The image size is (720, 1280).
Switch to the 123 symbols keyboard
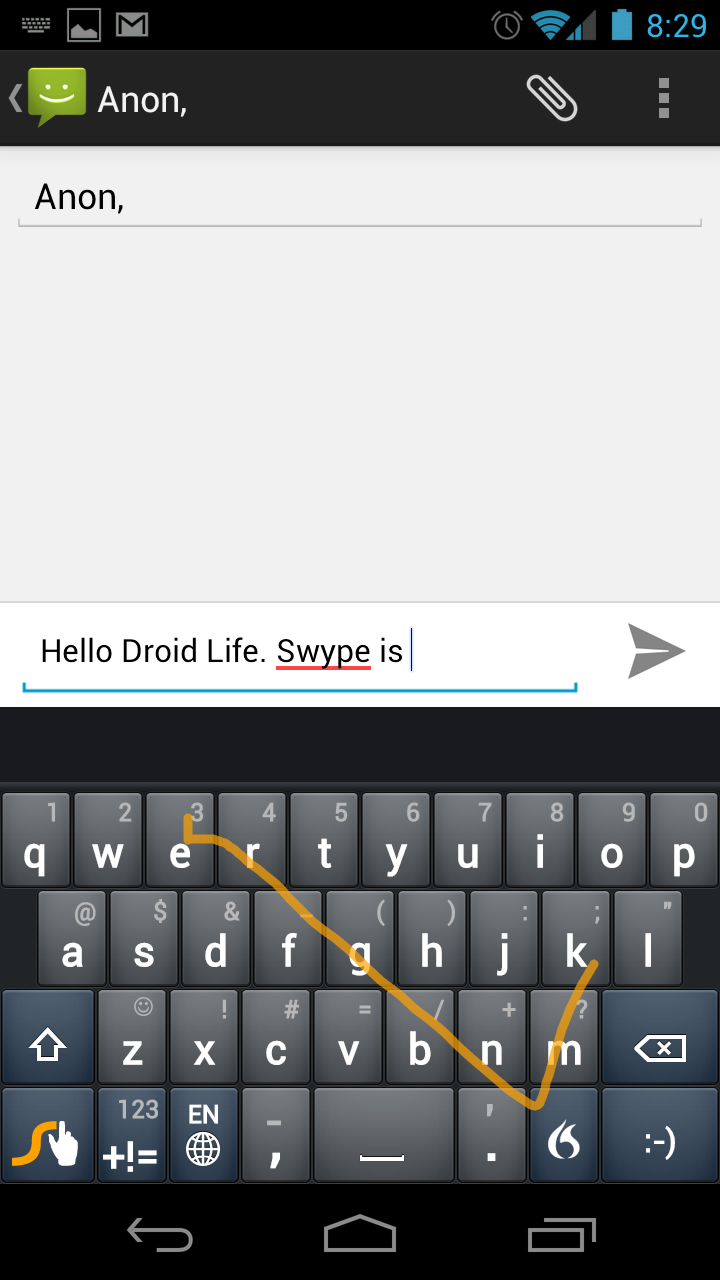(x=132, y=1136)
